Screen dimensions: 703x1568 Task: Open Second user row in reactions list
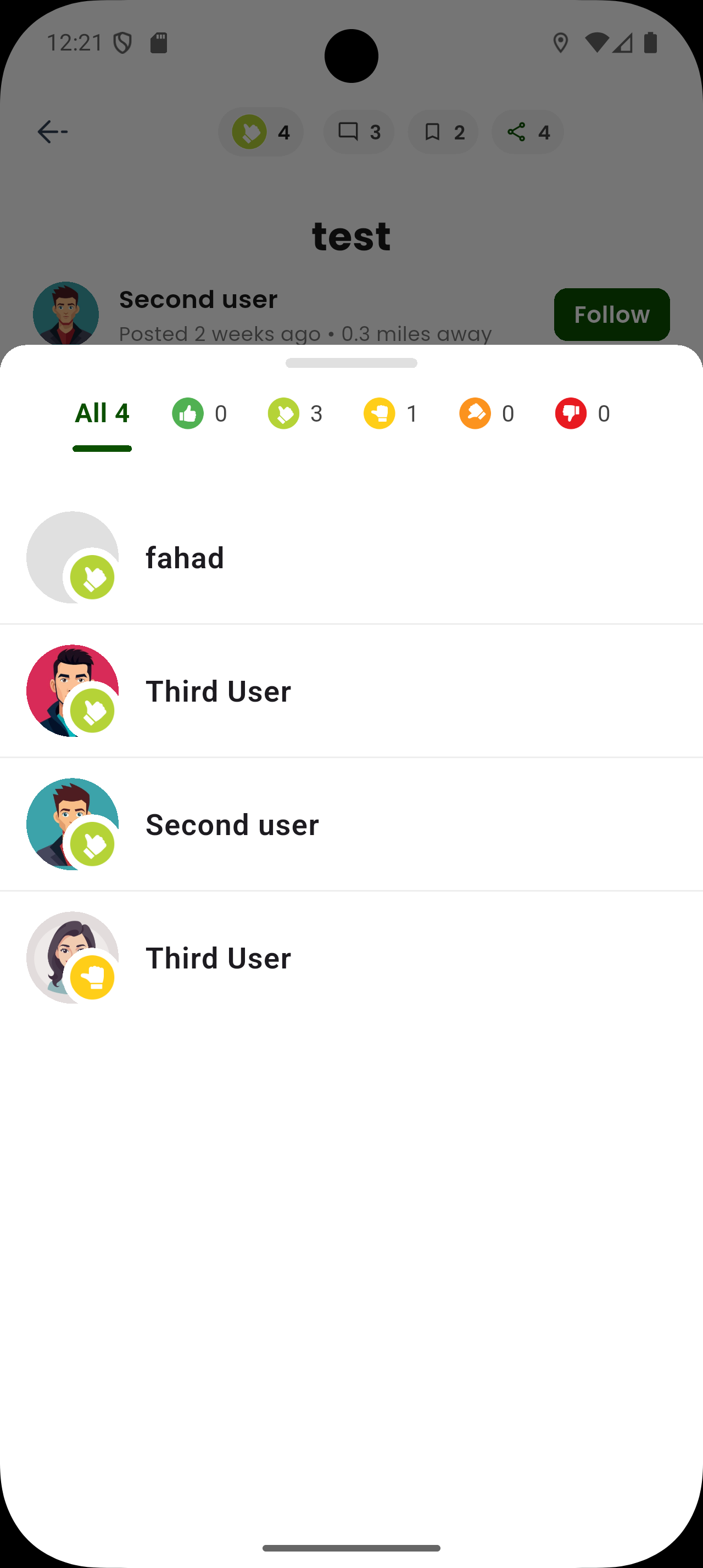tap(351, 824)
